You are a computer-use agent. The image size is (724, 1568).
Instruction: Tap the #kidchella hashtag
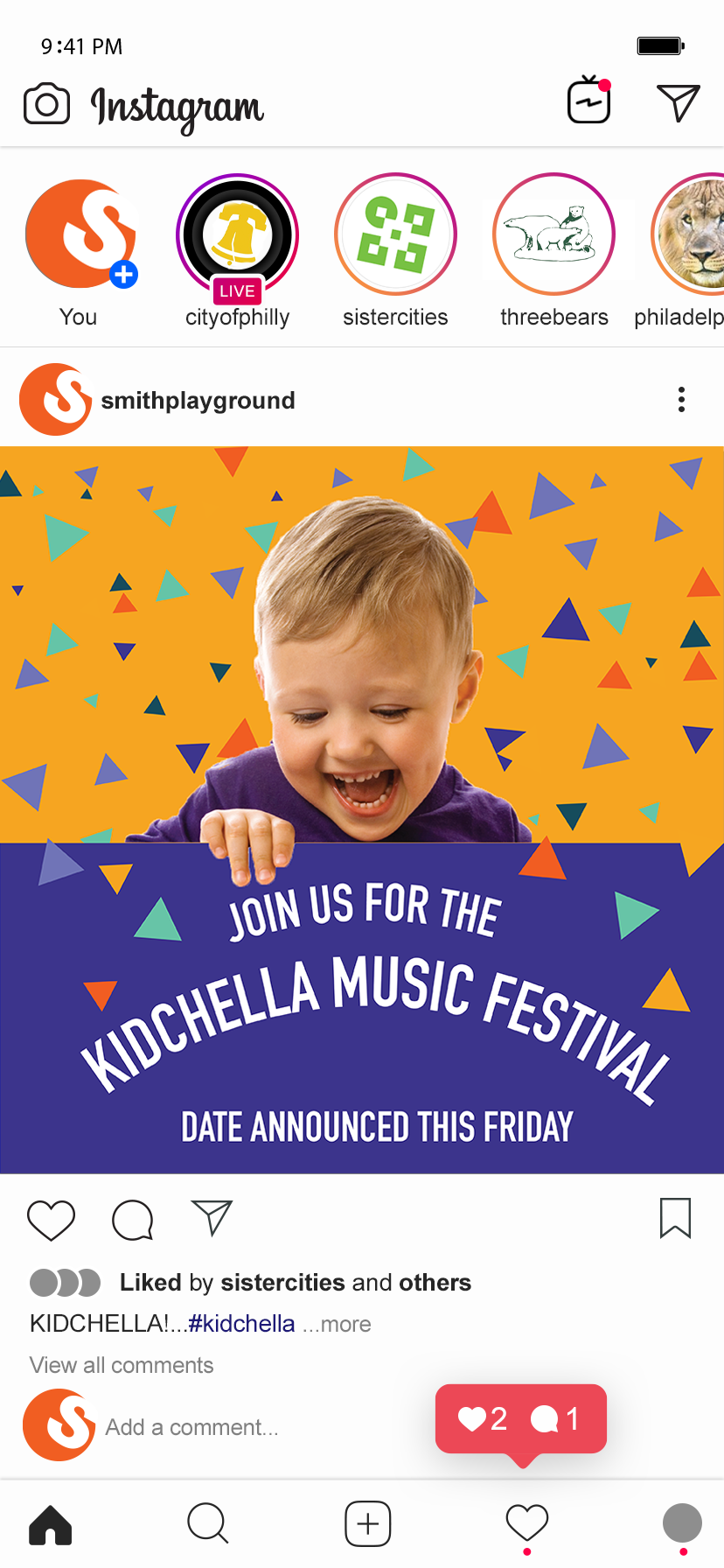pyautogui.click(x=241, y=1323)
